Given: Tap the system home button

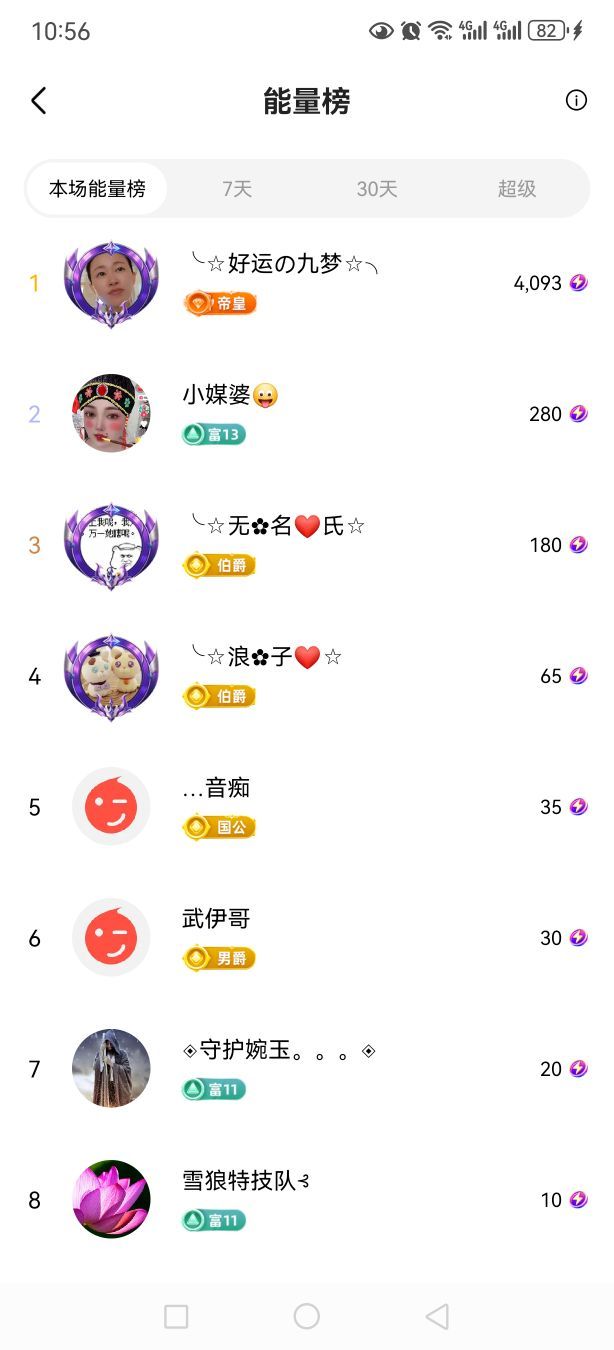Looking at the screenshot, I should tap(306, 1317).
